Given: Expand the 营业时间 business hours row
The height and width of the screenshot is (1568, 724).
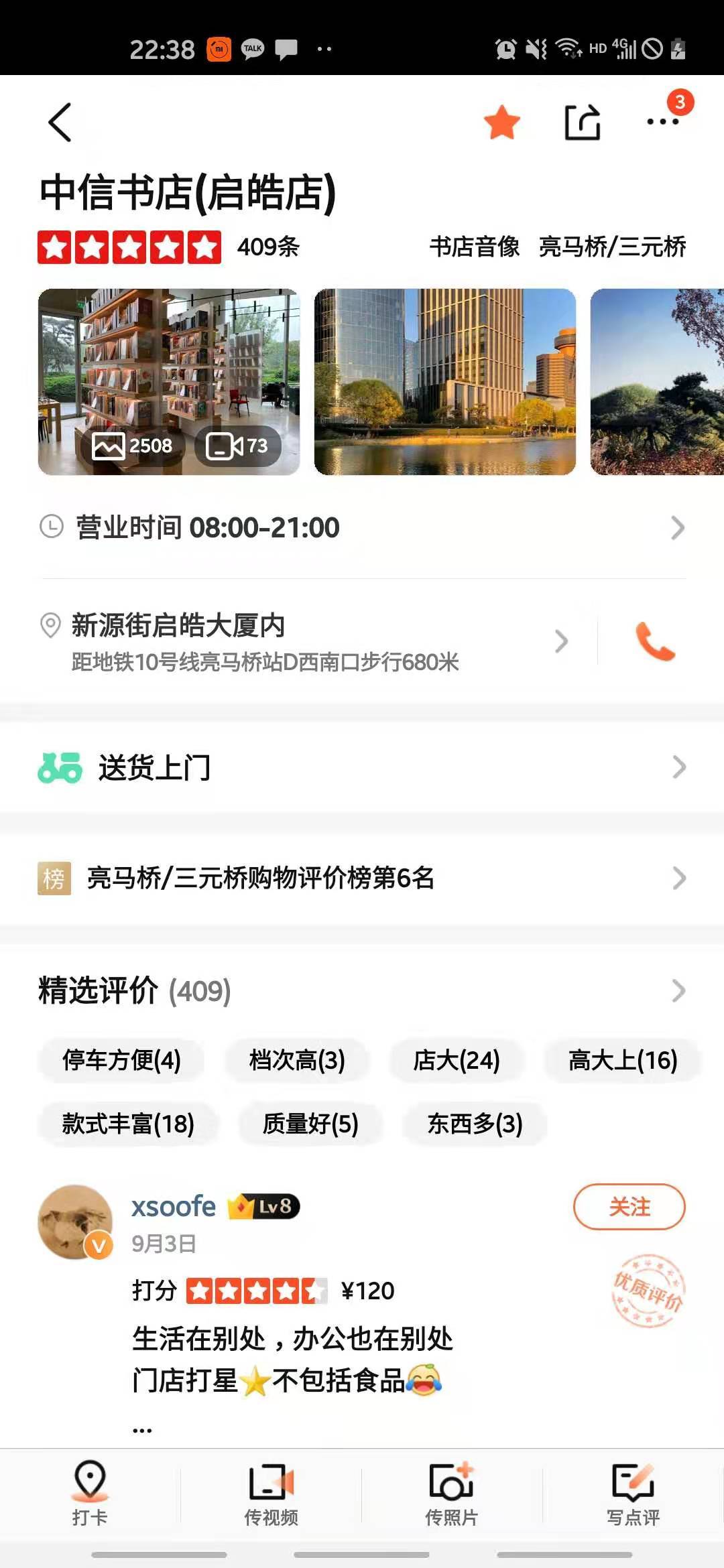Looking at the screenshot, I should click(362, 528).
